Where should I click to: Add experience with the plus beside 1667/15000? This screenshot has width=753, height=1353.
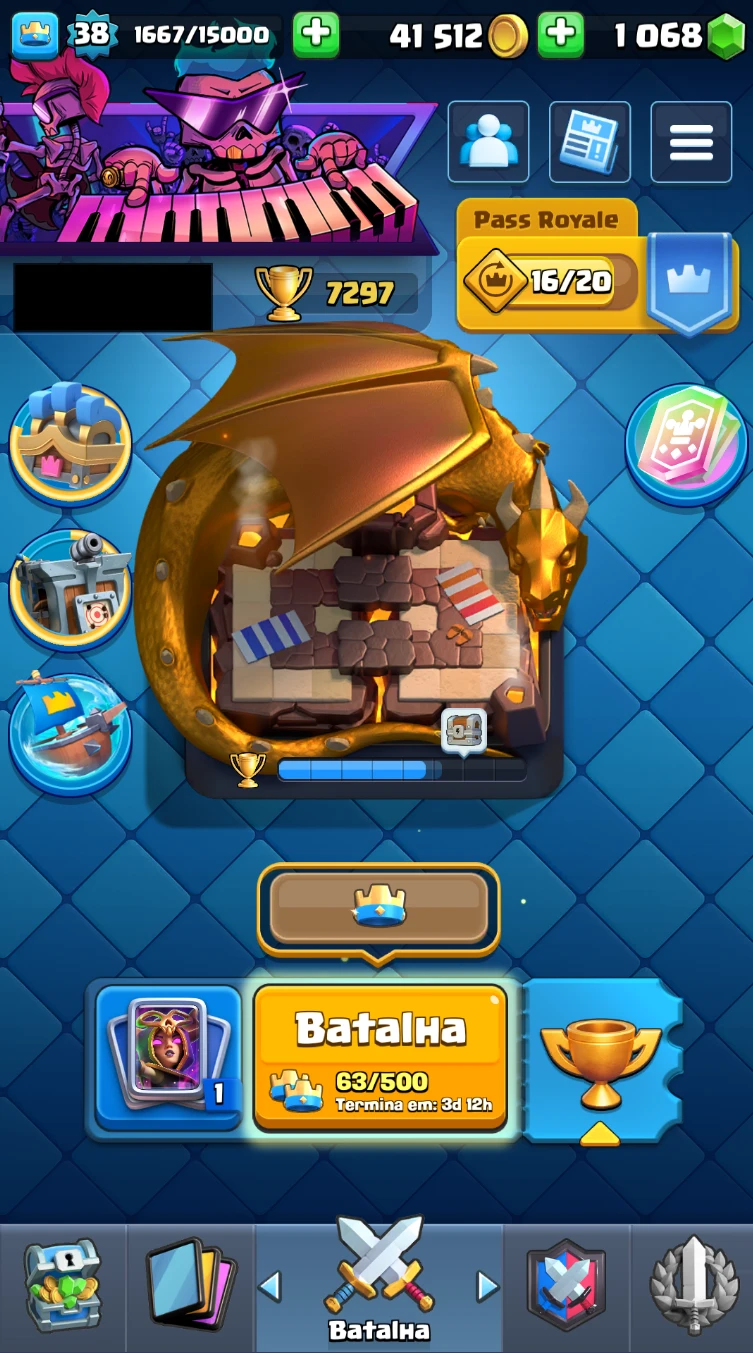click(316, 35)
